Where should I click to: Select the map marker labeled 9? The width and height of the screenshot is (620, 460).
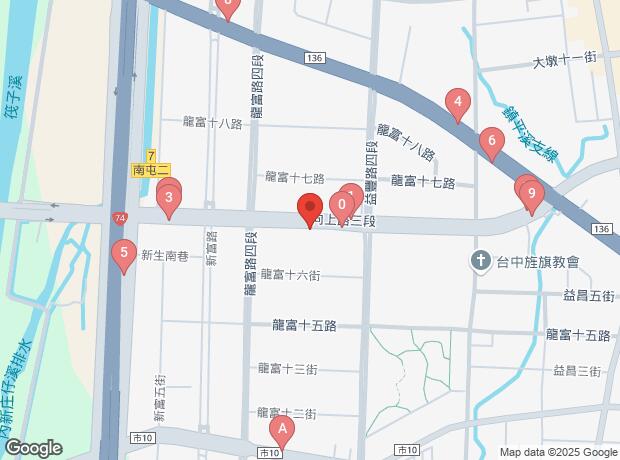click(x=532, y=193)
